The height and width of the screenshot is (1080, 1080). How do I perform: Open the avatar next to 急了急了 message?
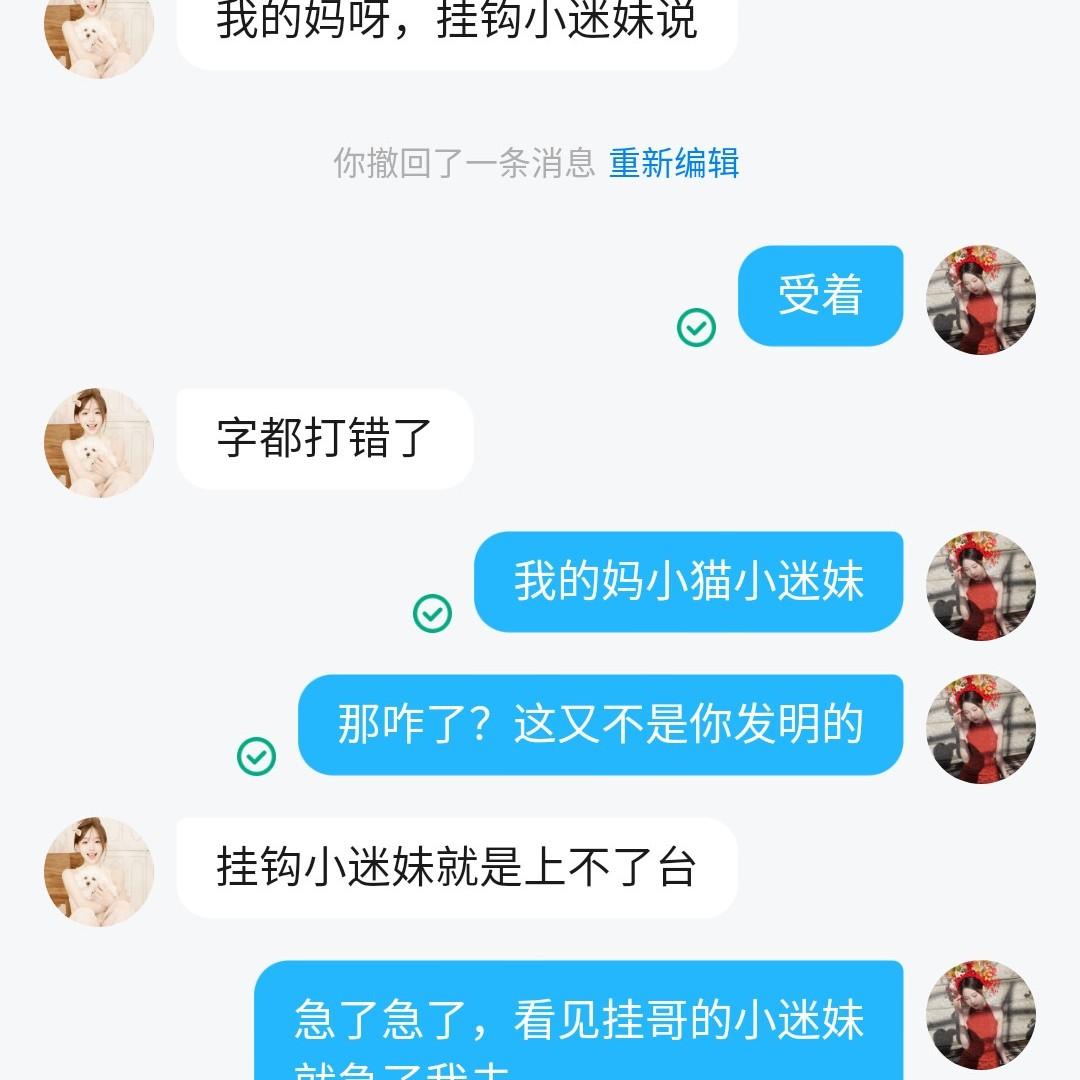[x=981, y=1014]
